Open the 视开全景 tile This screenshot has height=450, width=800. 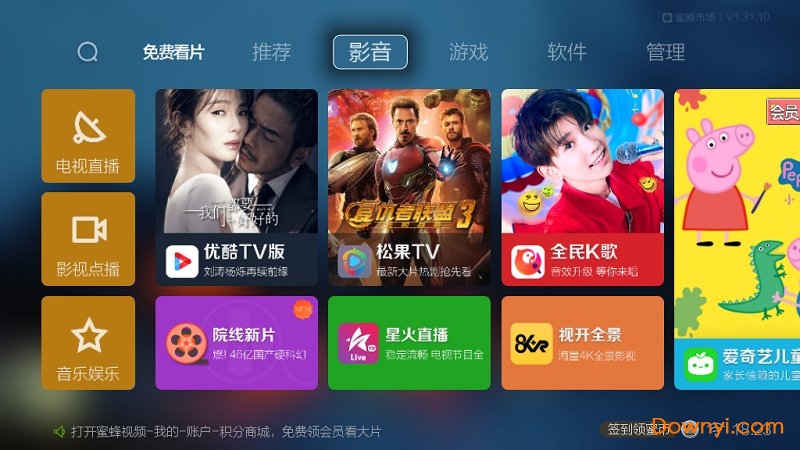[x=582, y=343]
